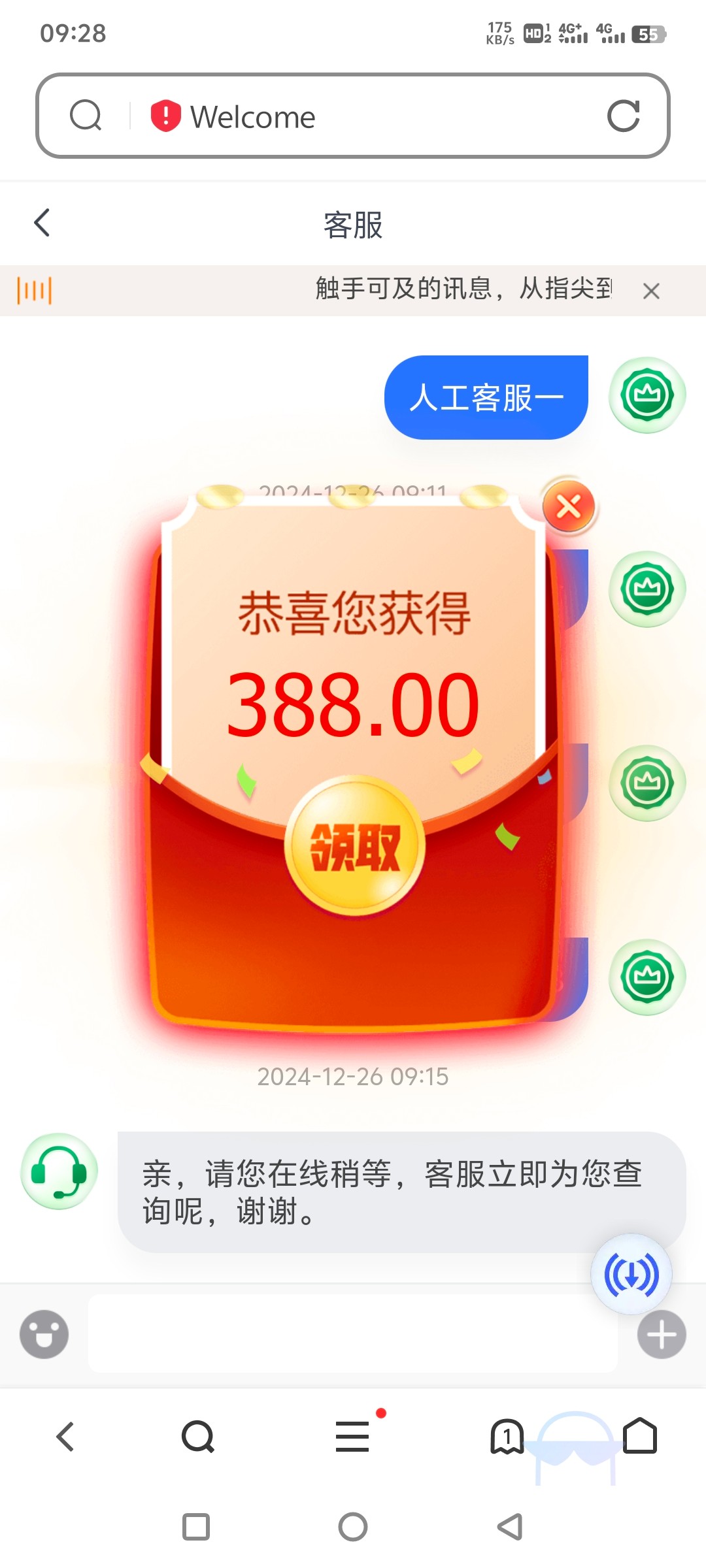Close the red envelope popup
The image size is (706, 1568).
pyautogui.click(x=569, y=506)
